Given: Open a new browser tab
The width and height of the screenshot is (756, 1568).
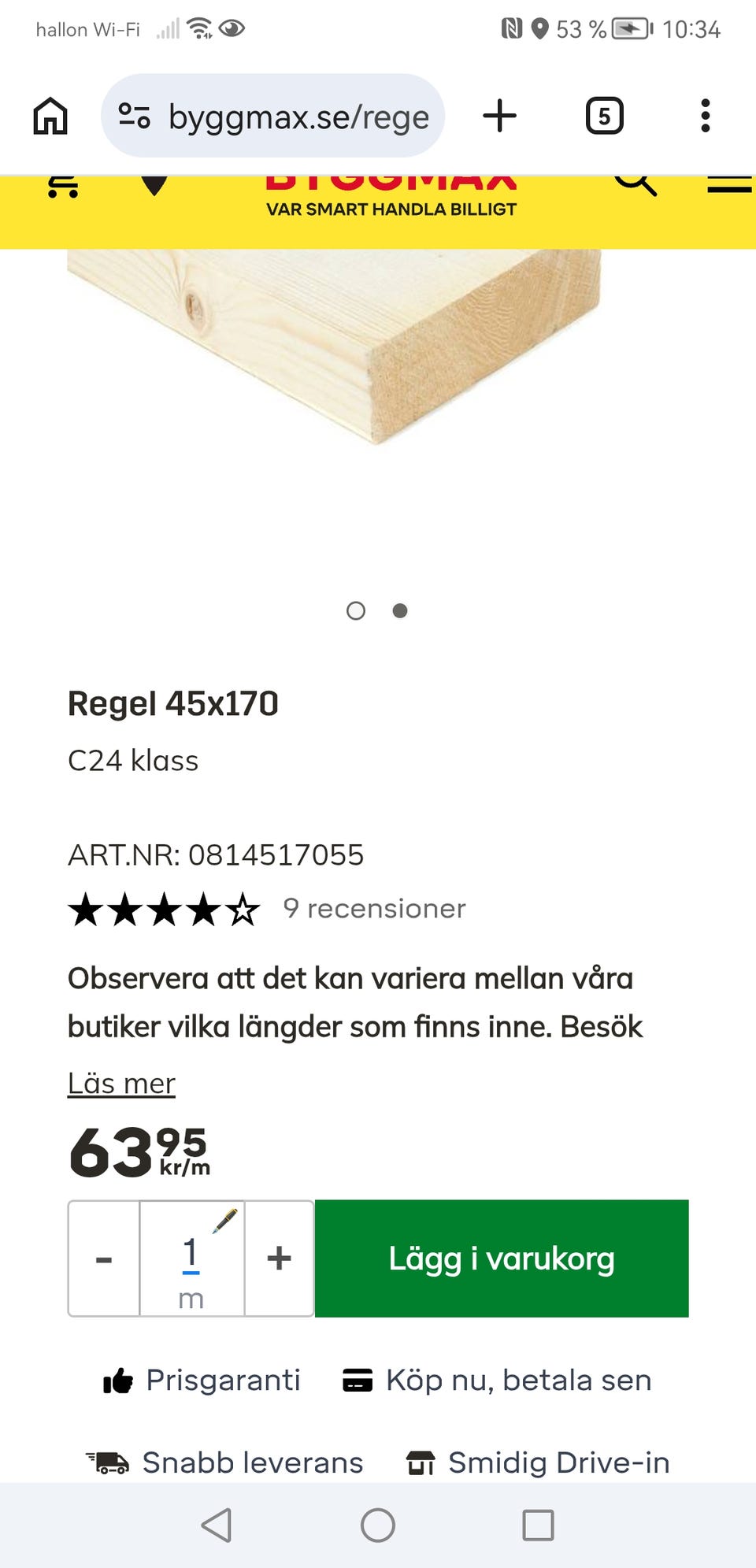Looking at the screenshot, I should coord(499,115).
